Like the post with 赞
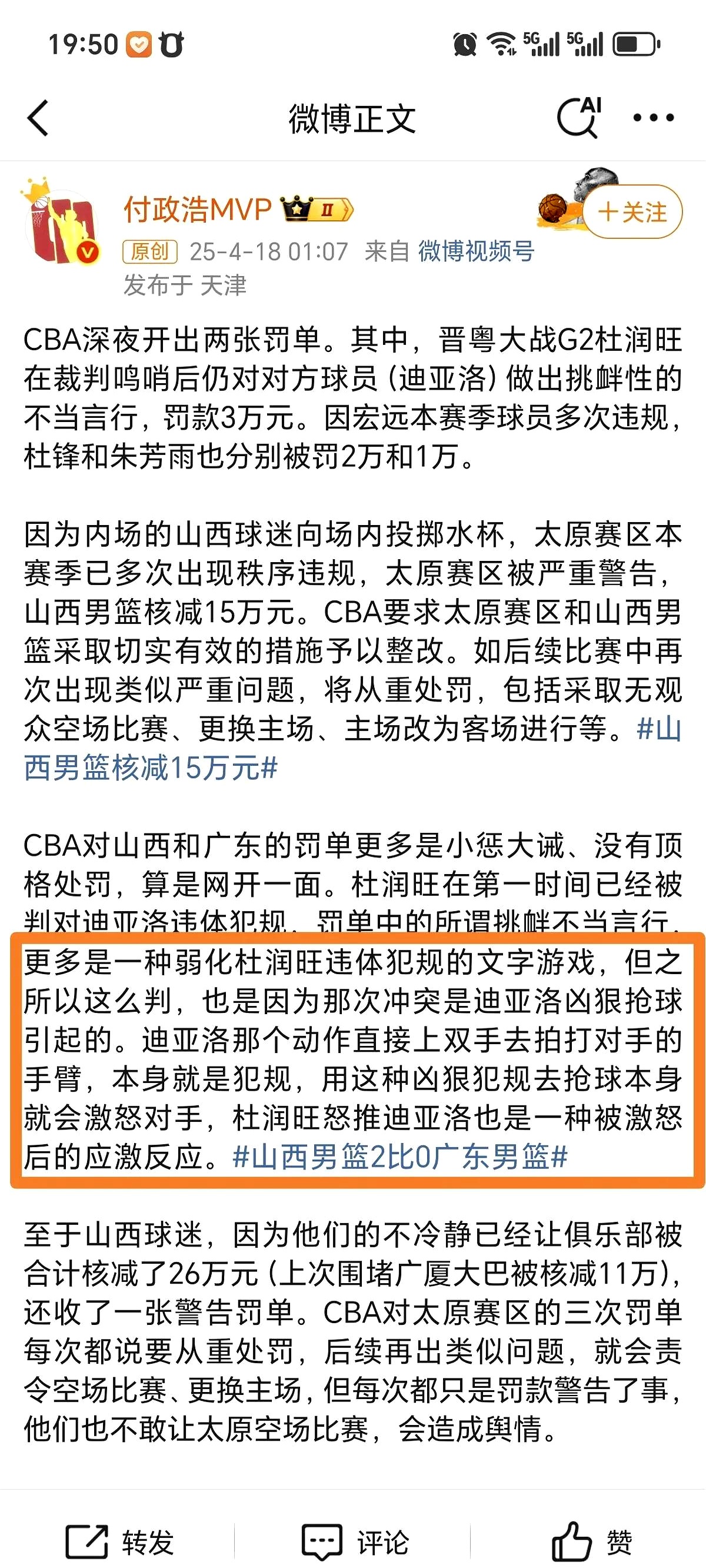 (x=592, y=1542)
